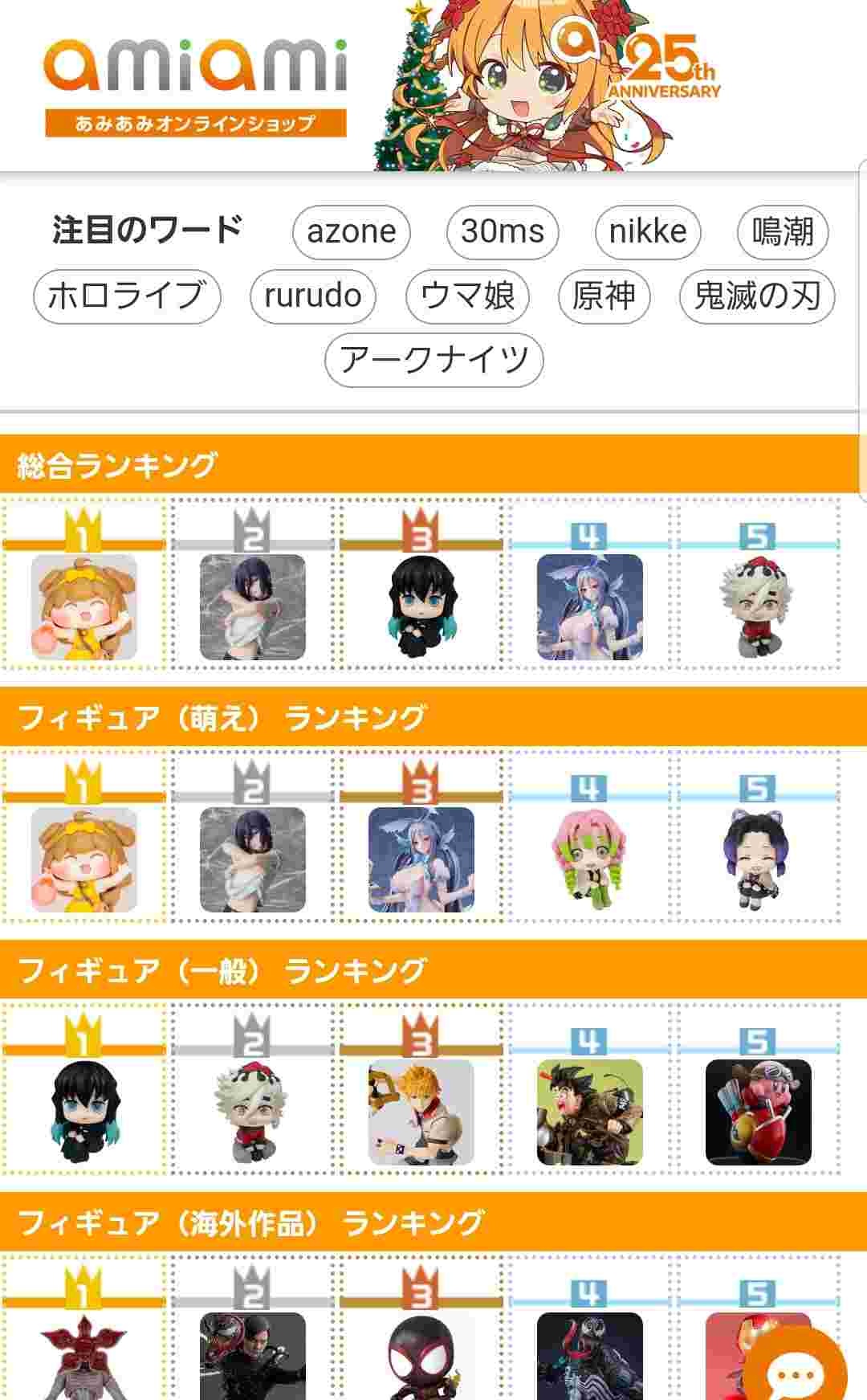View rank 4 item in フィギュア(萌え) ranking
The height and width of the screenshot is (1400, 867).
(x=589, y=859)
